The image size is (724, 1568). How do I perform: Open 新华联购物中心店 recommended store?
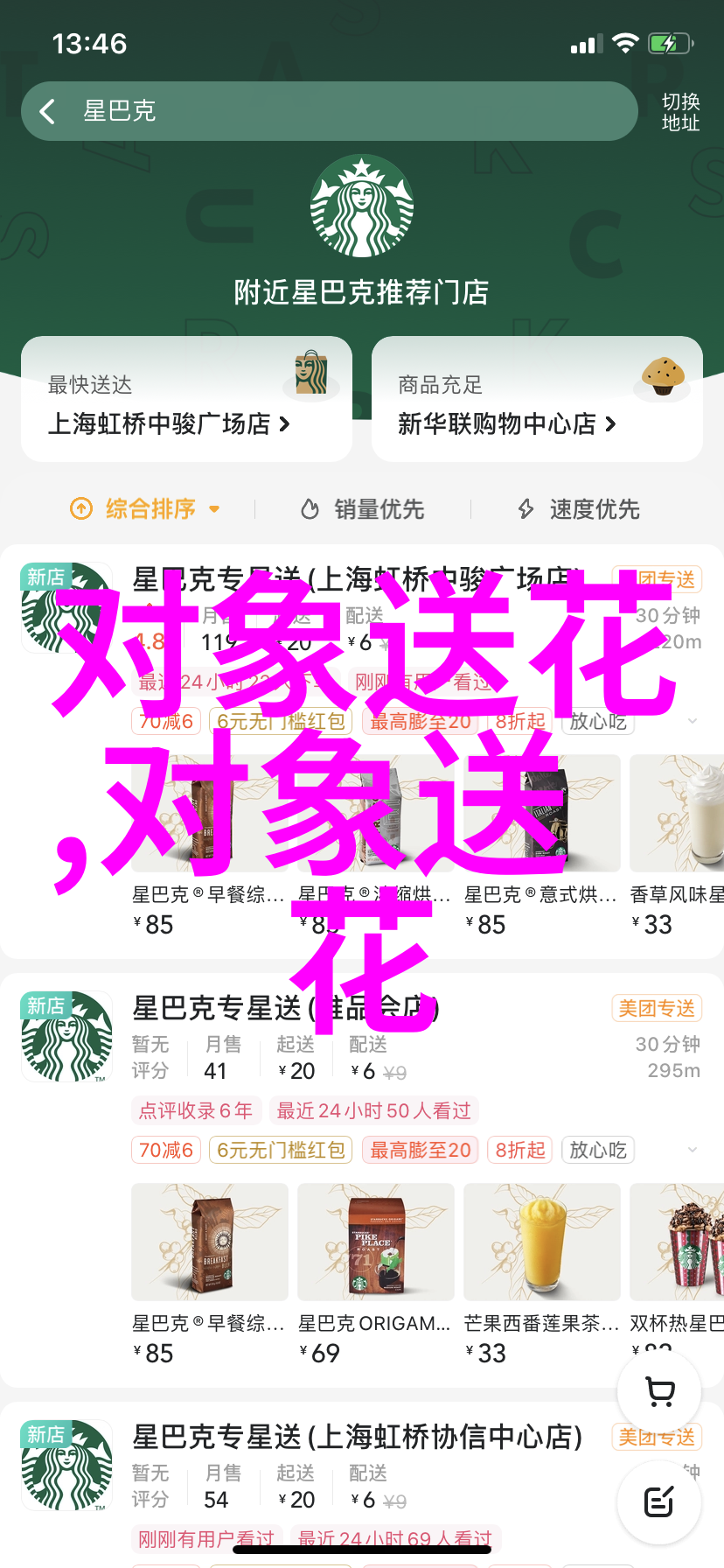click(x=507, y=423)
